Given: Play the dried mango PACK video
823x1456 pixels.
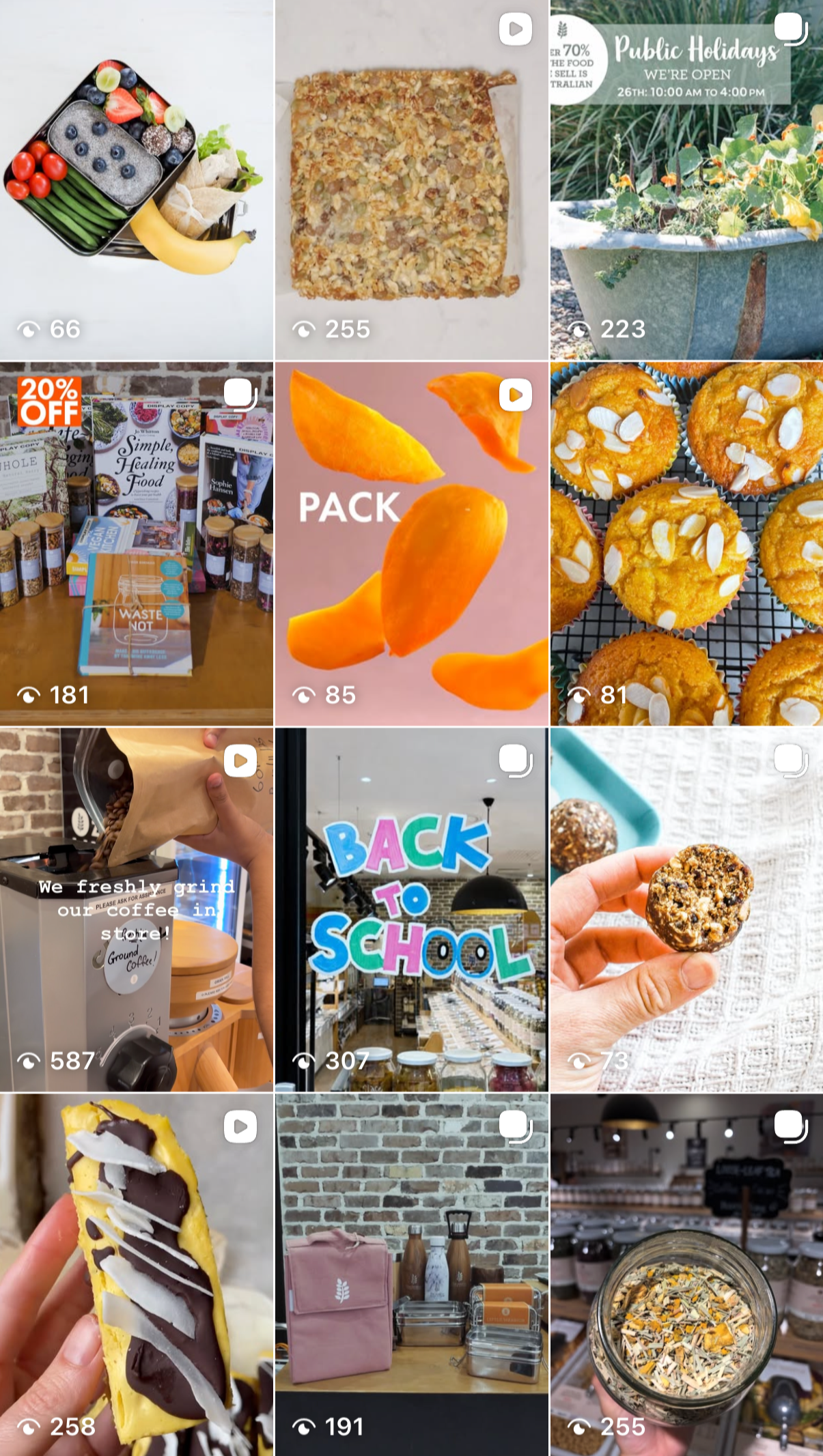Looking at the screenshot, I should pyautogui.click(x=412, y=543).
